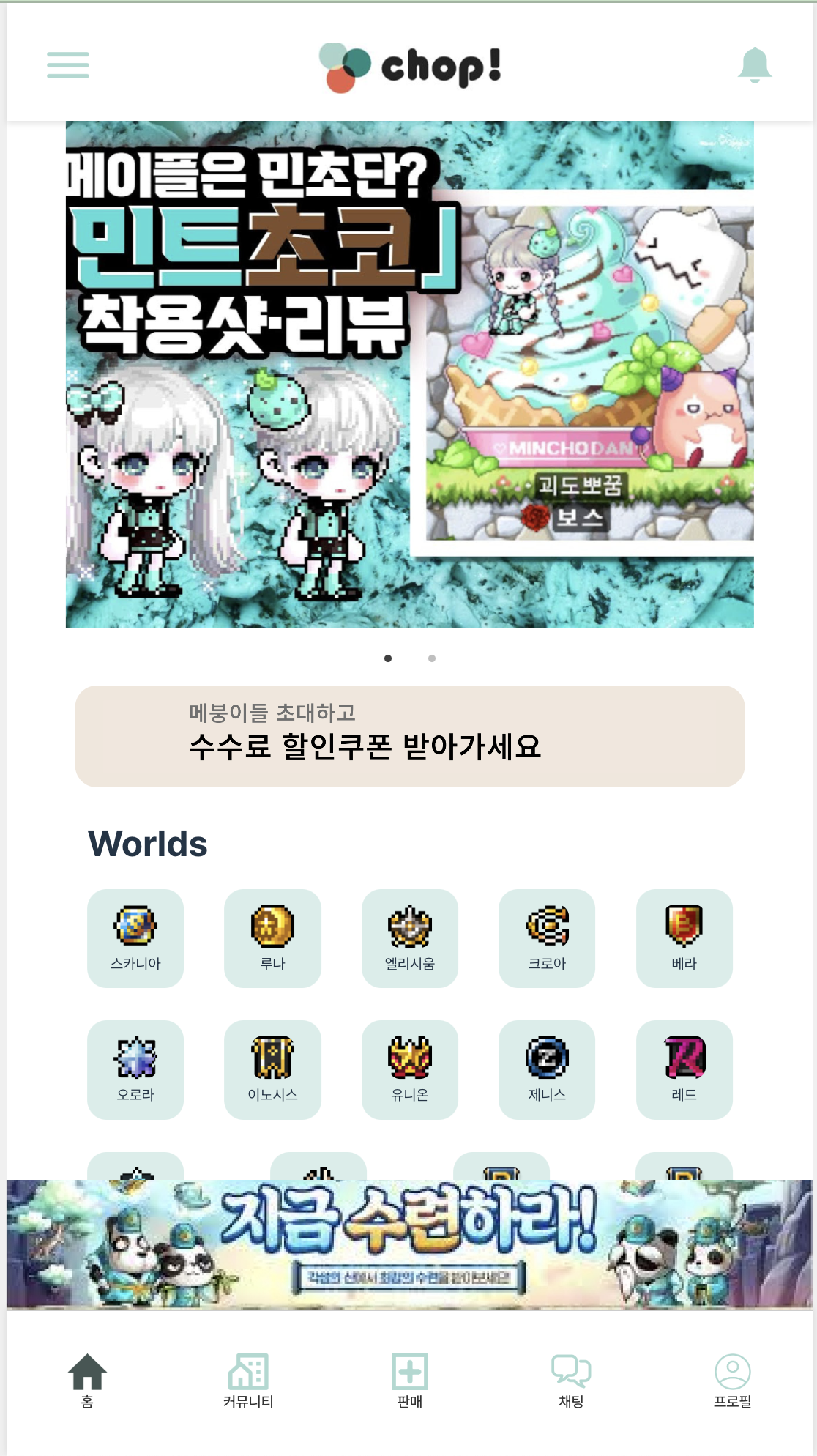Screen dimensions: 817x1456
Task: Select the 루나 world
Action: point(272,938)
